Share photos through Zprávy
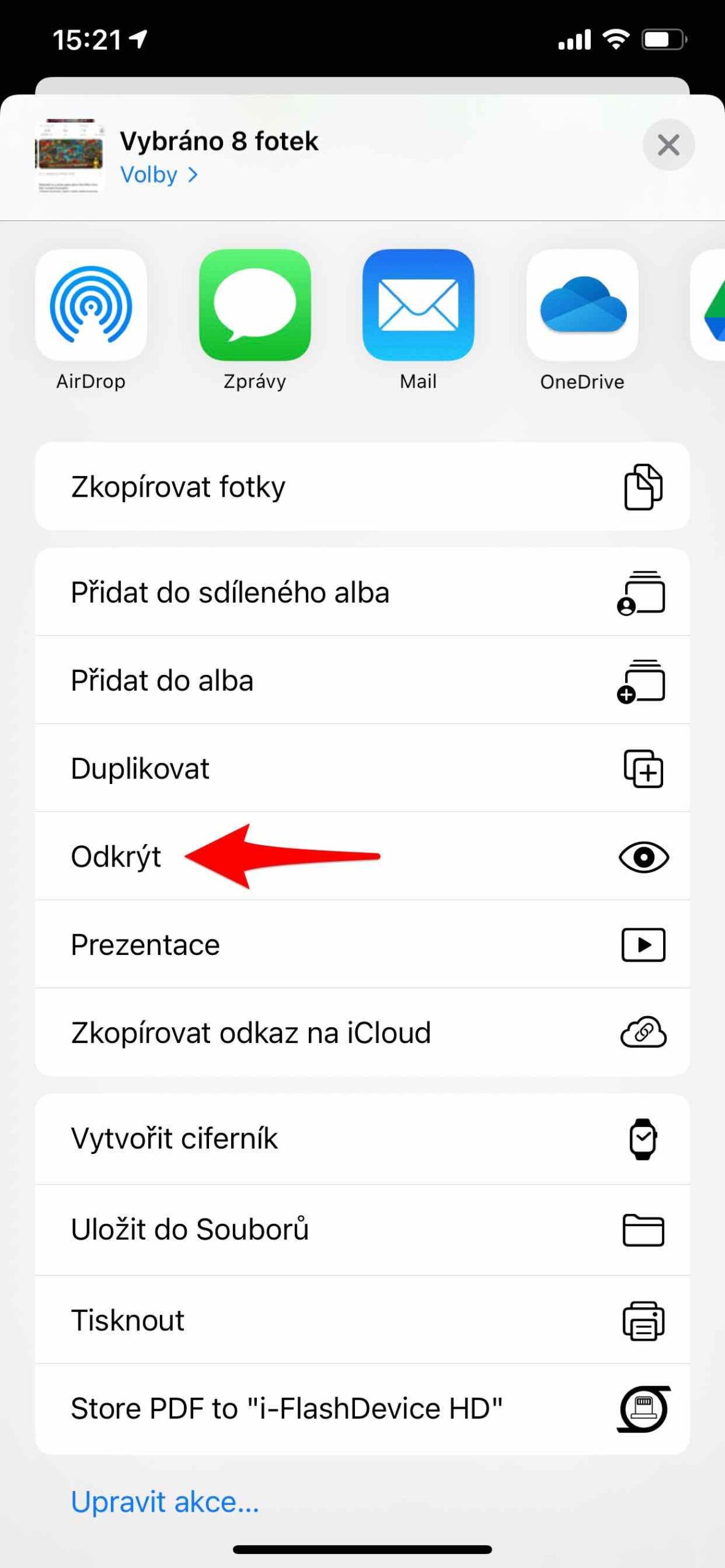The width and height of the screenshot is (725, 1568). click(254, 305)
